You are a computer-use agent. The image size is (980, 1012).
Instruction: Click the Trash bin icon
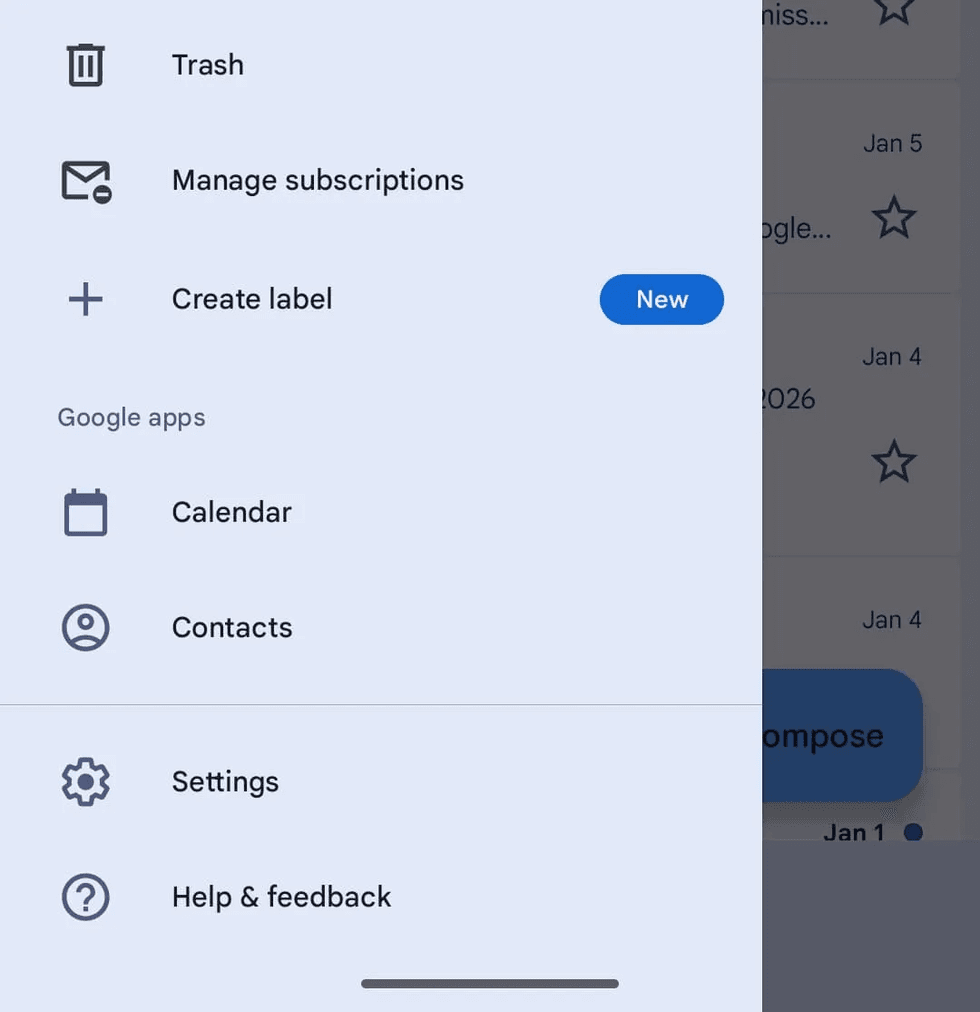click(x=85, y=64)
